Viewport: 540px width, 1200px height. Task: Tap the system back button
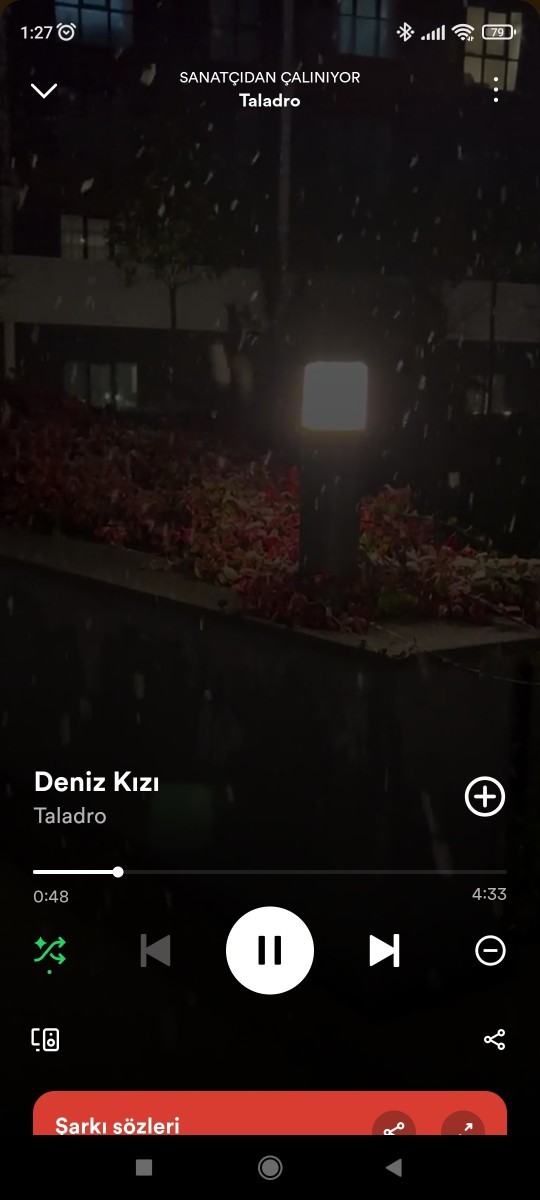click(x=394, y=1167)
